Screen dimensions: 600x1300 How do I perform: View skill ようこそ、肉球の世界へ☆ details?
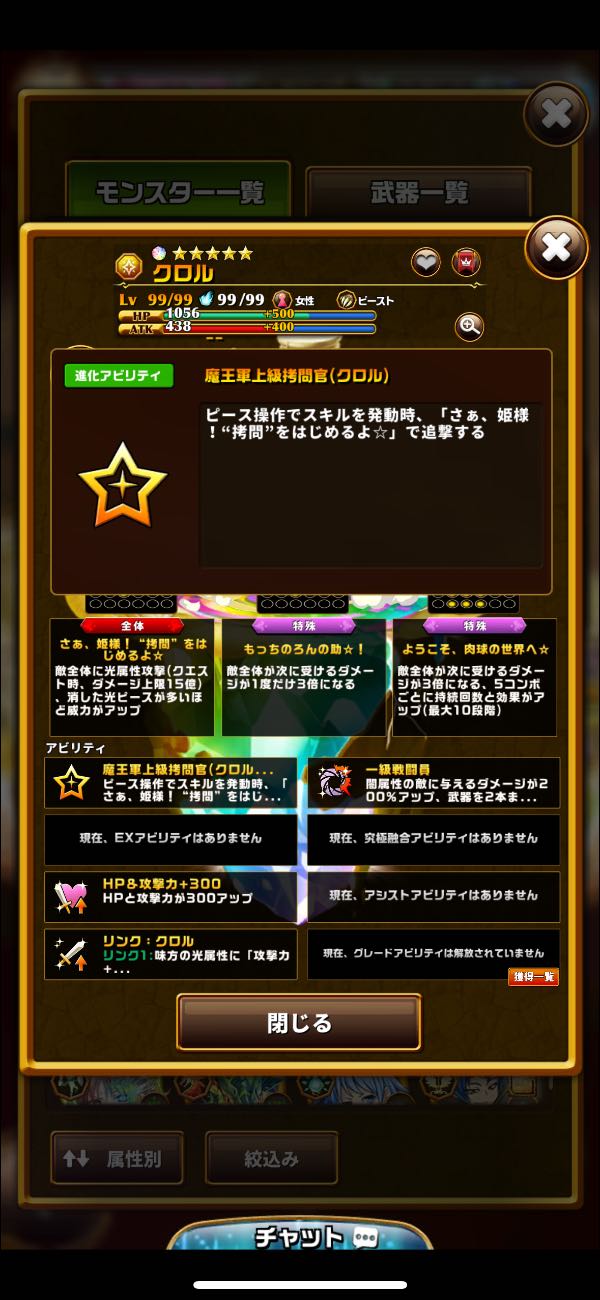(474, 678)
